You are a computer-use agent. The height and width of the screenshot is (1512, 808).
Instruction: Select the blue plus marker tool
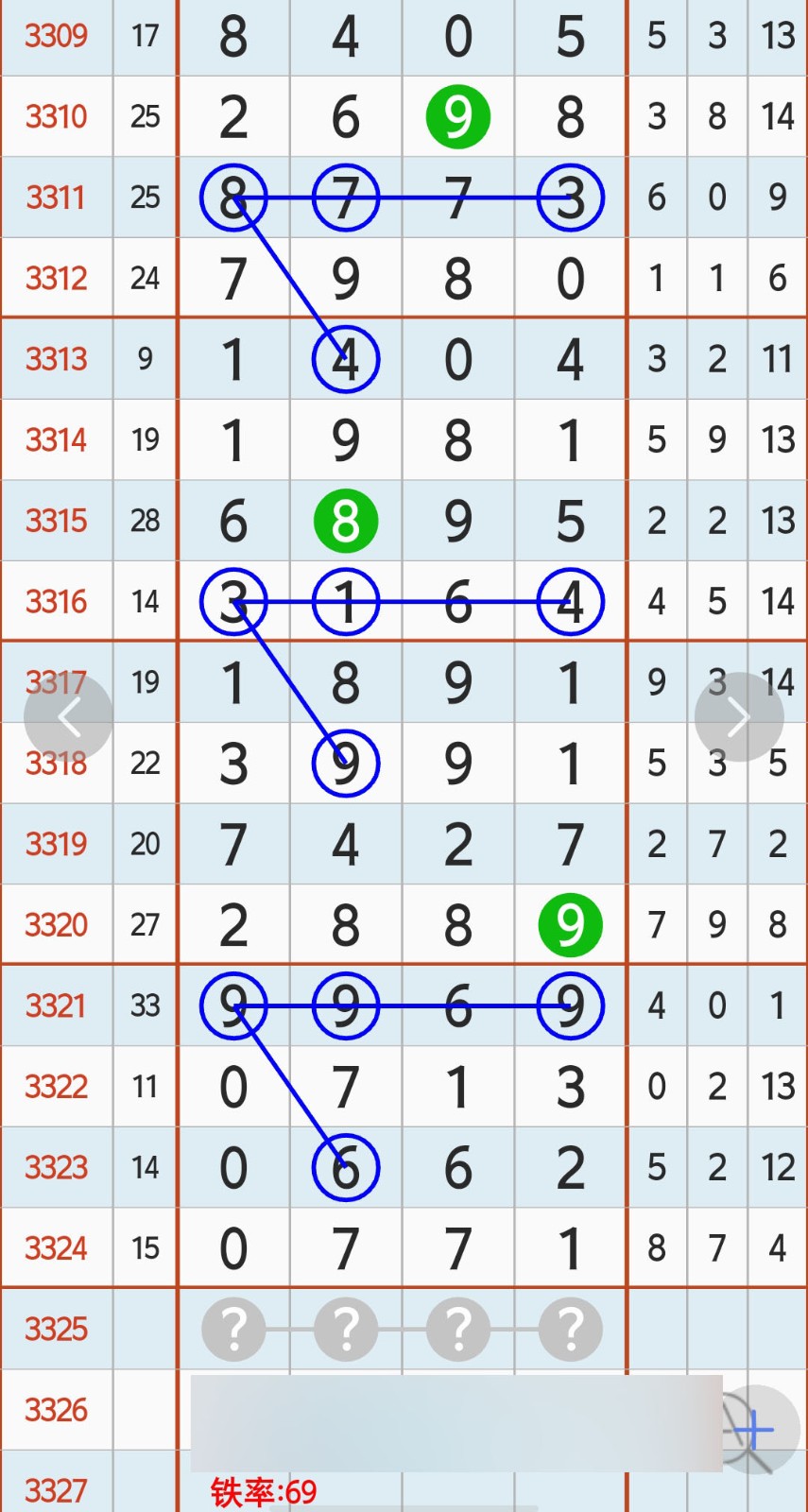pyautogui.click(x=754, y=1429)
